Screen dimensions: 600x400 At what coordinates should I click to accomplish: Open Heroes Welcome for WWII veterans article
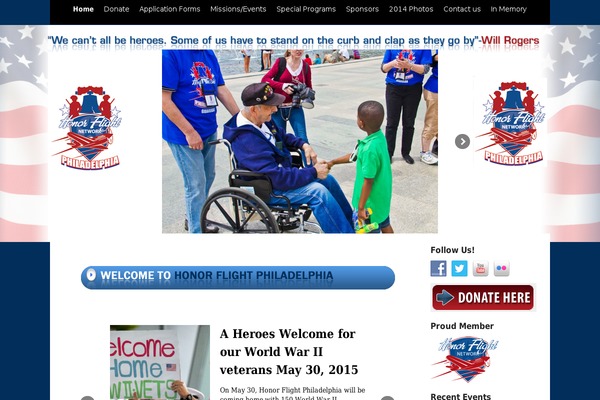(x=288, y=351)
